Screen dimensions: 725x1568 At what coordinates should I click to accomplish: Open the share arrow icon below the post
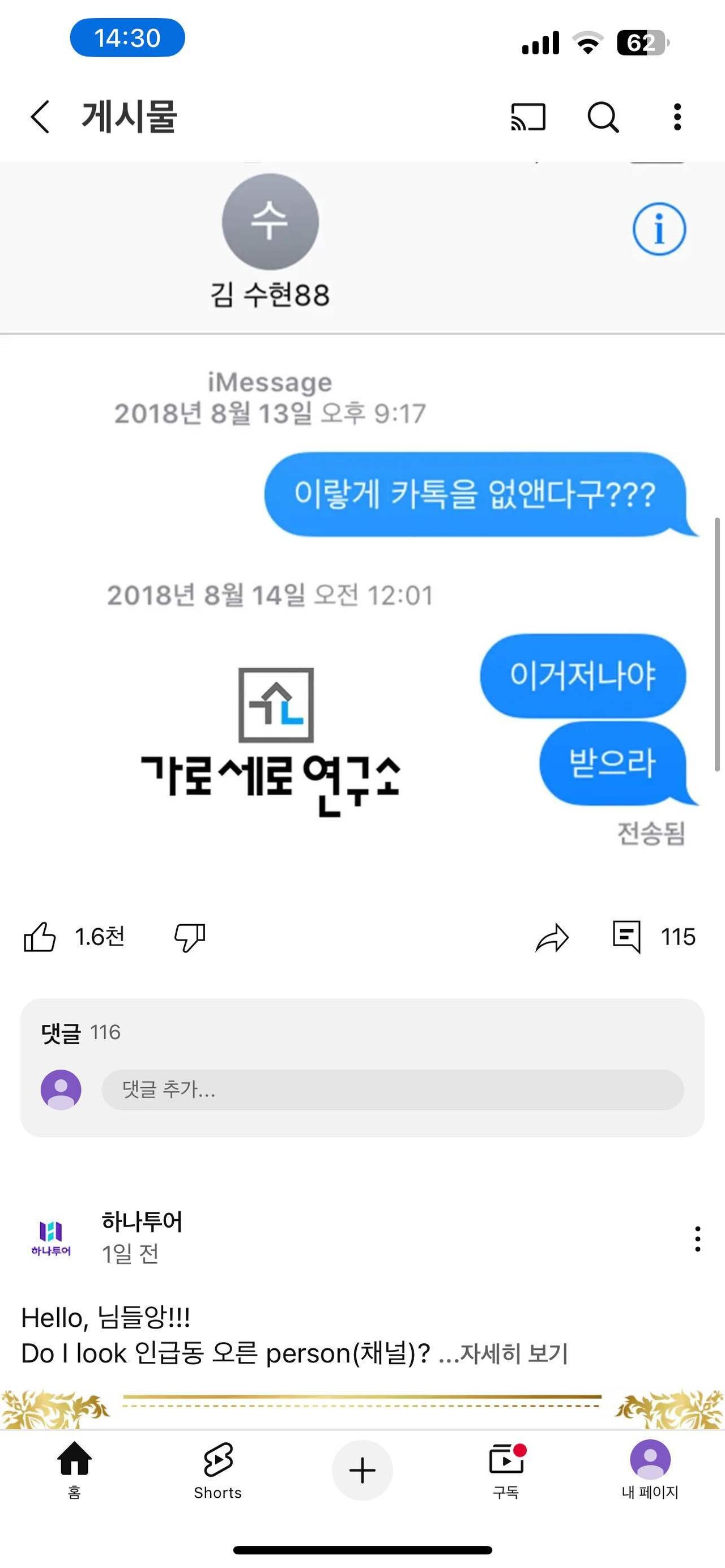point(553,938)
